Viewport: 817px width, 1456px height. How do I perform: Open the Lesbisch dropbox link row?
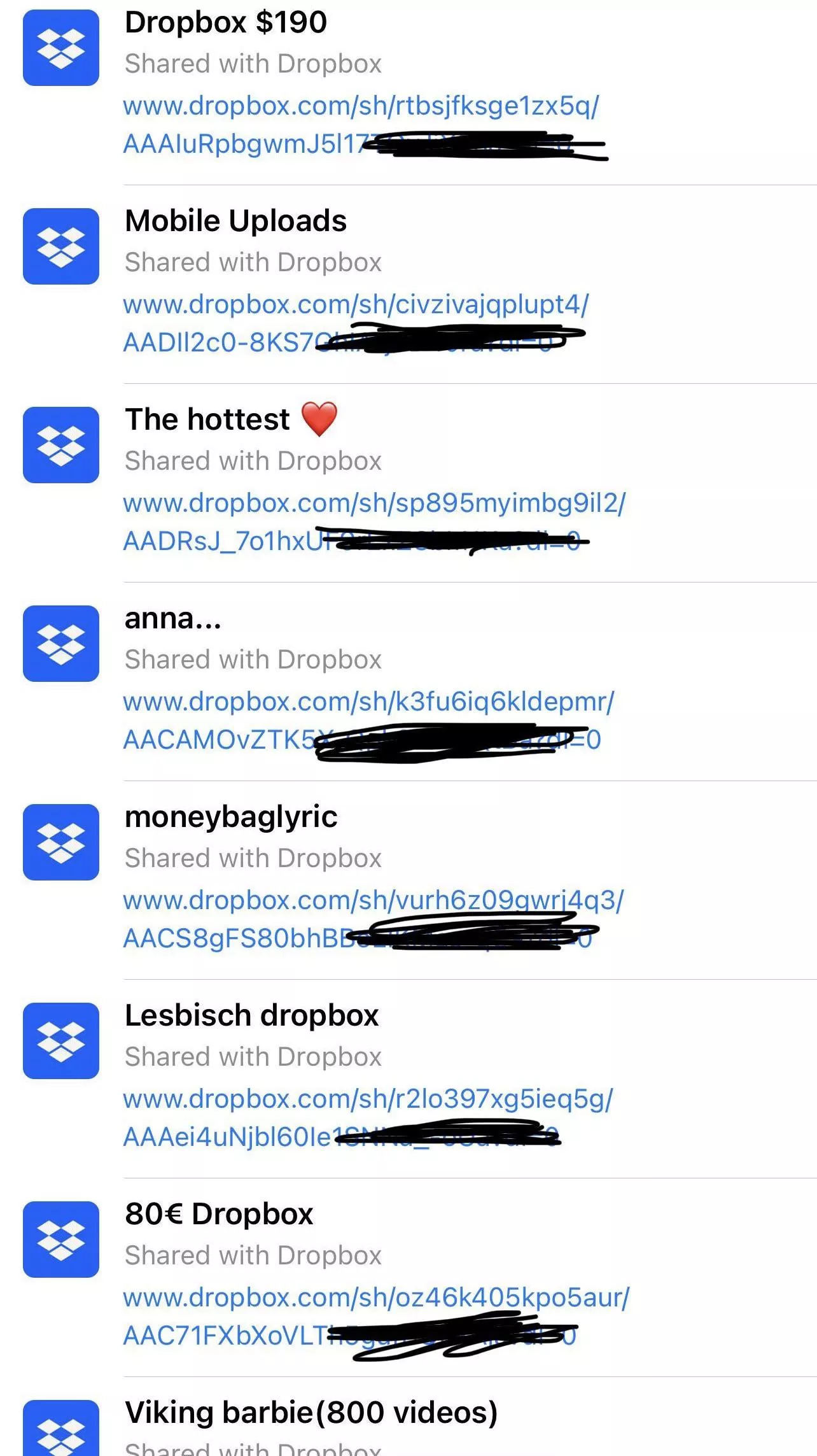pos(408,1079)
